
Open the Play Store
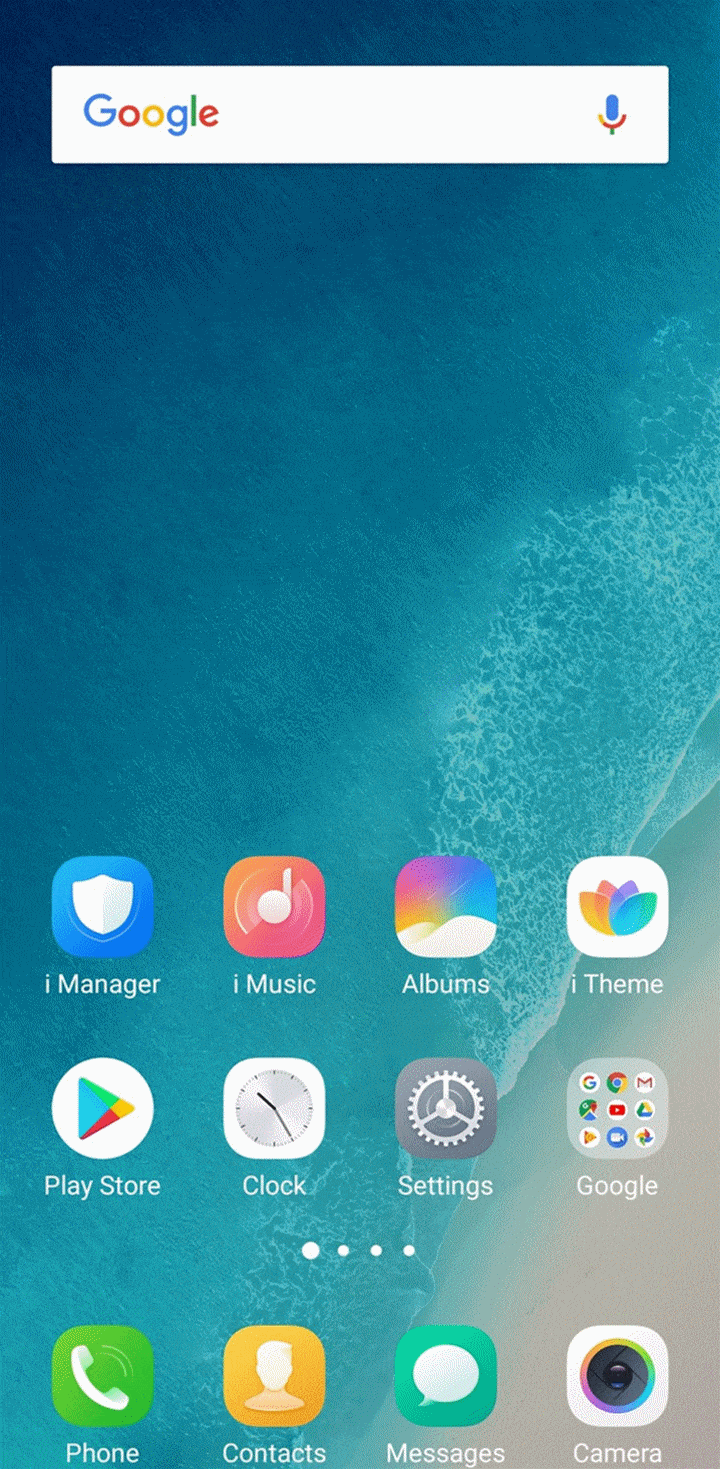[x=102, y=1108]
